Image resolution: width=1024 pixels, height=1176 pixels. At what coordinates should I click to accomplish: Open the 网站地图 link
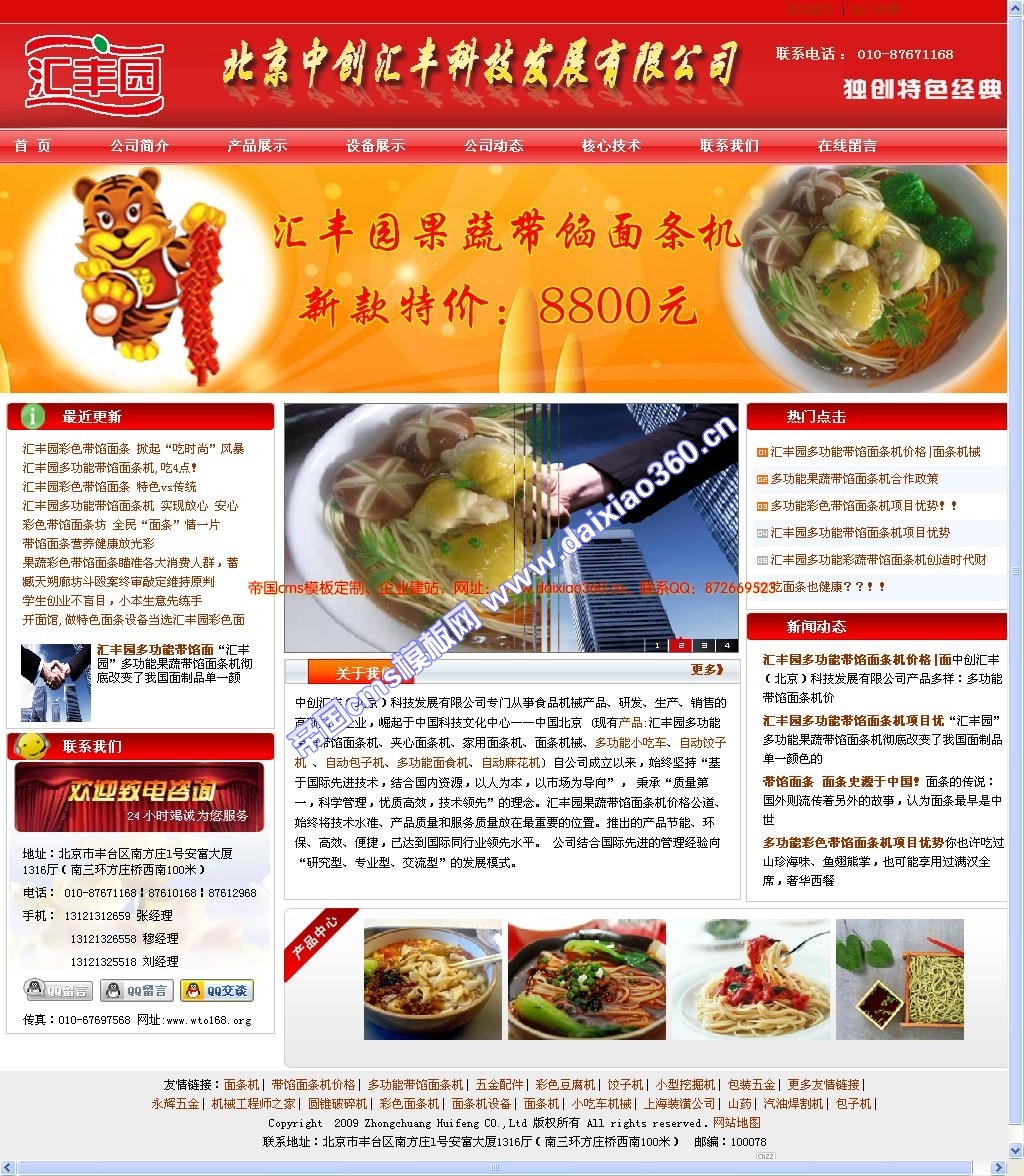[x=736, y=1123]
